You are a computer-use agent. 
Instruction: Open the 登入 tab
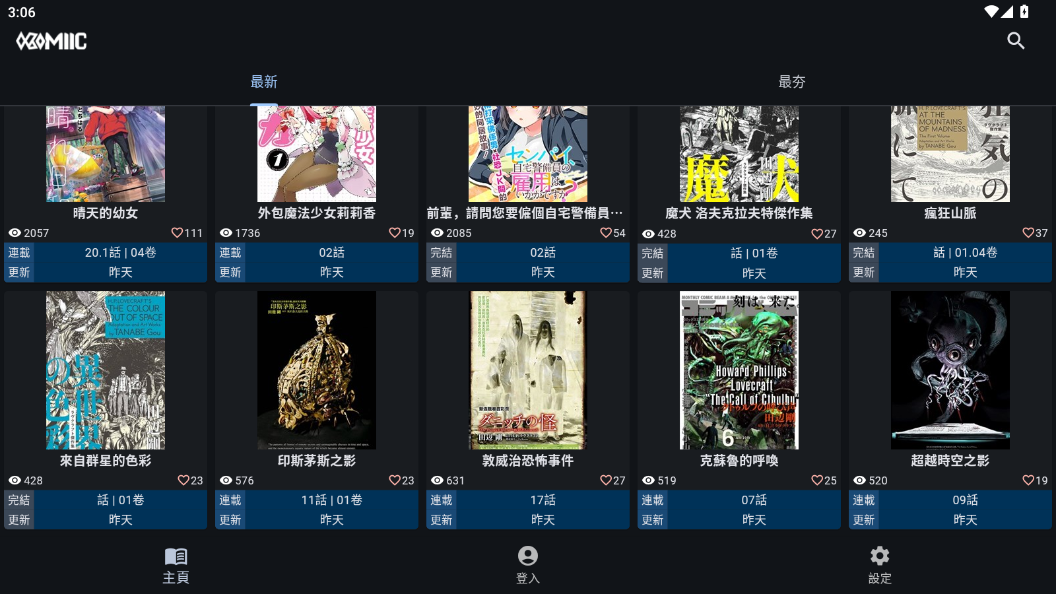coord(528,565)
